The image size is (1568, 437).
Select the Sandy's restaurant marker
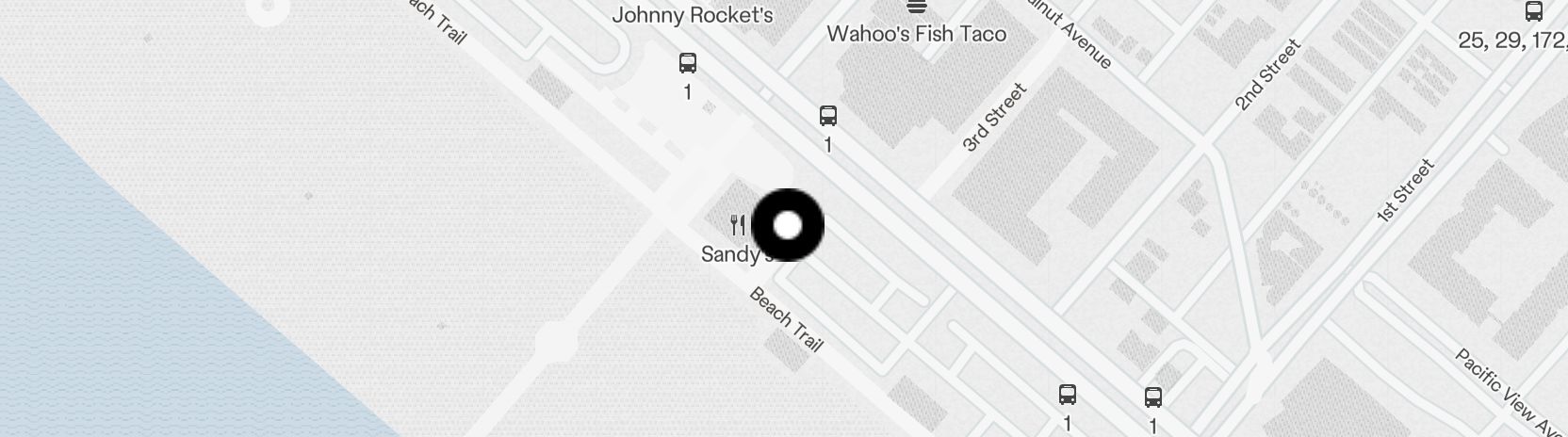coord(738,226)
